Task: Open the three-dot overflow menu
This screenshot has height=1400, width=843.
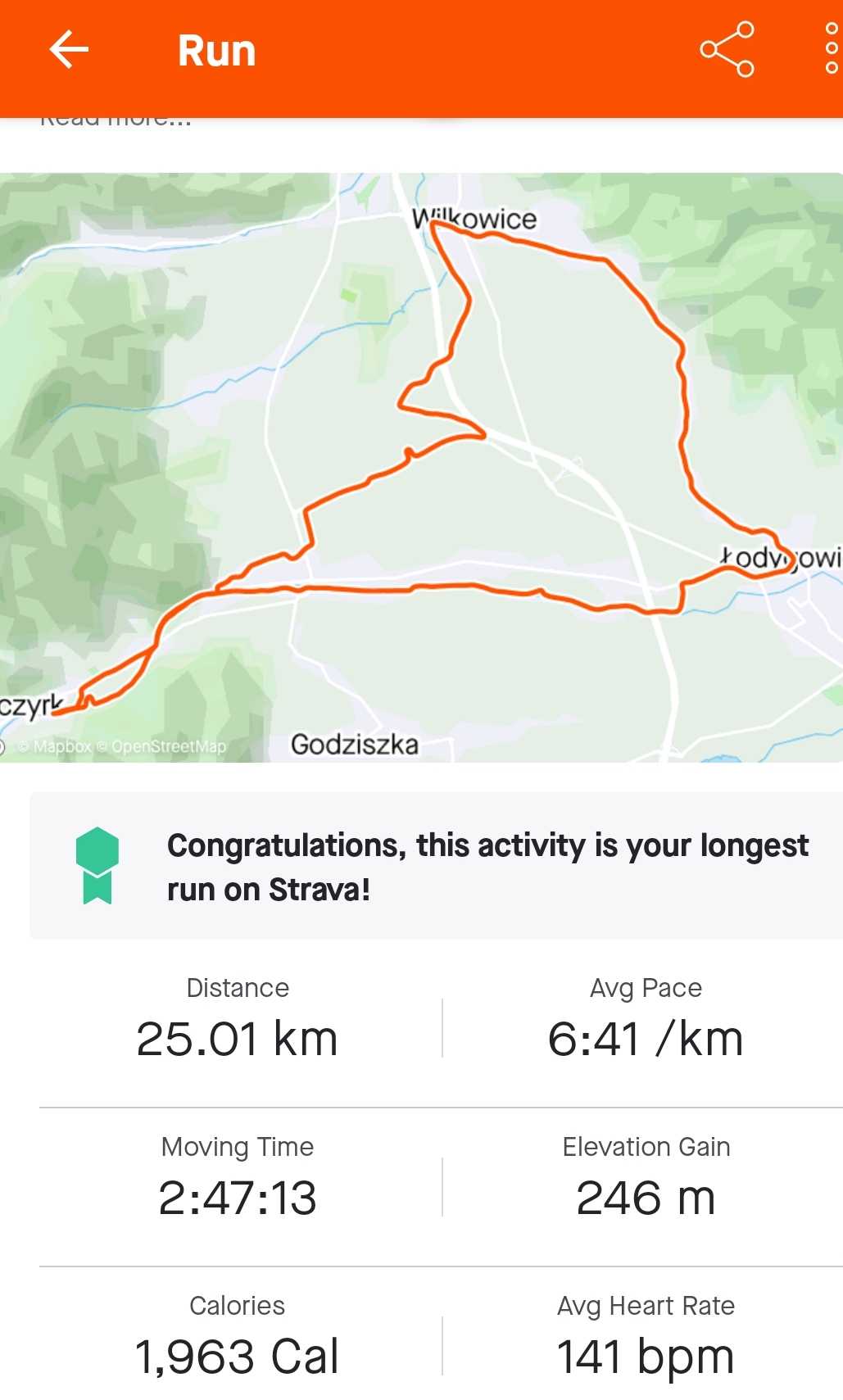Action: (x=831, y=50)
